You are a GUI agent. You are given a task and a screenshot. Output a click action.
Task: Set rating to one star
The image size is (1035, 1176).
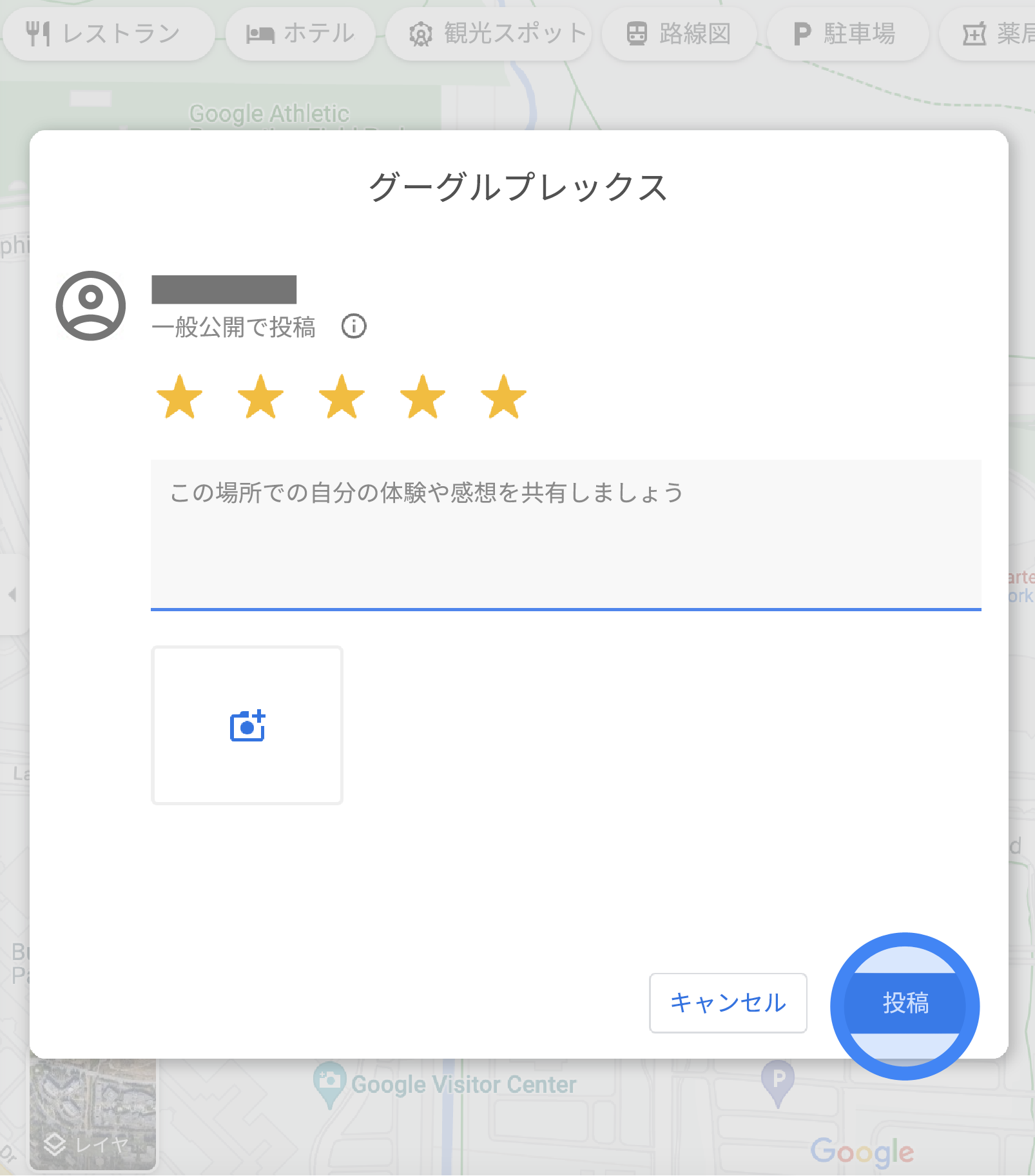click(x=180, y=397)
